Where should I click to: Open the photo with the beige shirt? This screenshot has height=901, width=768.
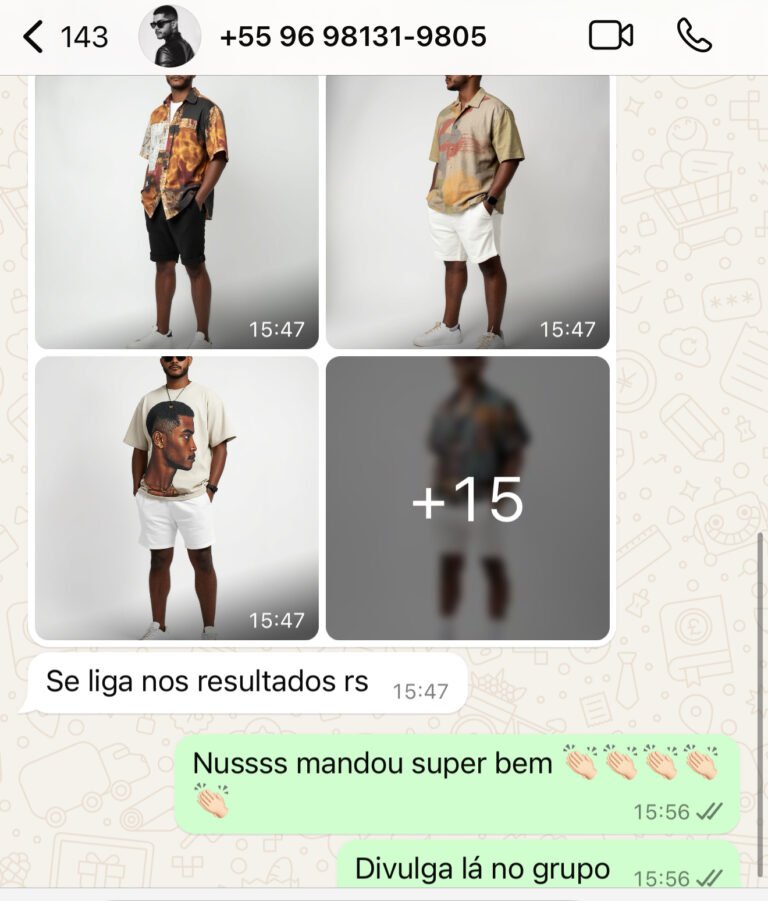[x=468, y=212]
